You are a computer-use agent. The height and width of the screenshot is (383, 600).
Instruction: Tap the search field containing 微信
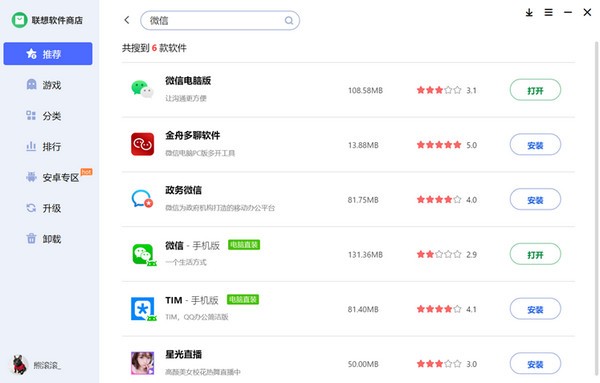(220, 20)
